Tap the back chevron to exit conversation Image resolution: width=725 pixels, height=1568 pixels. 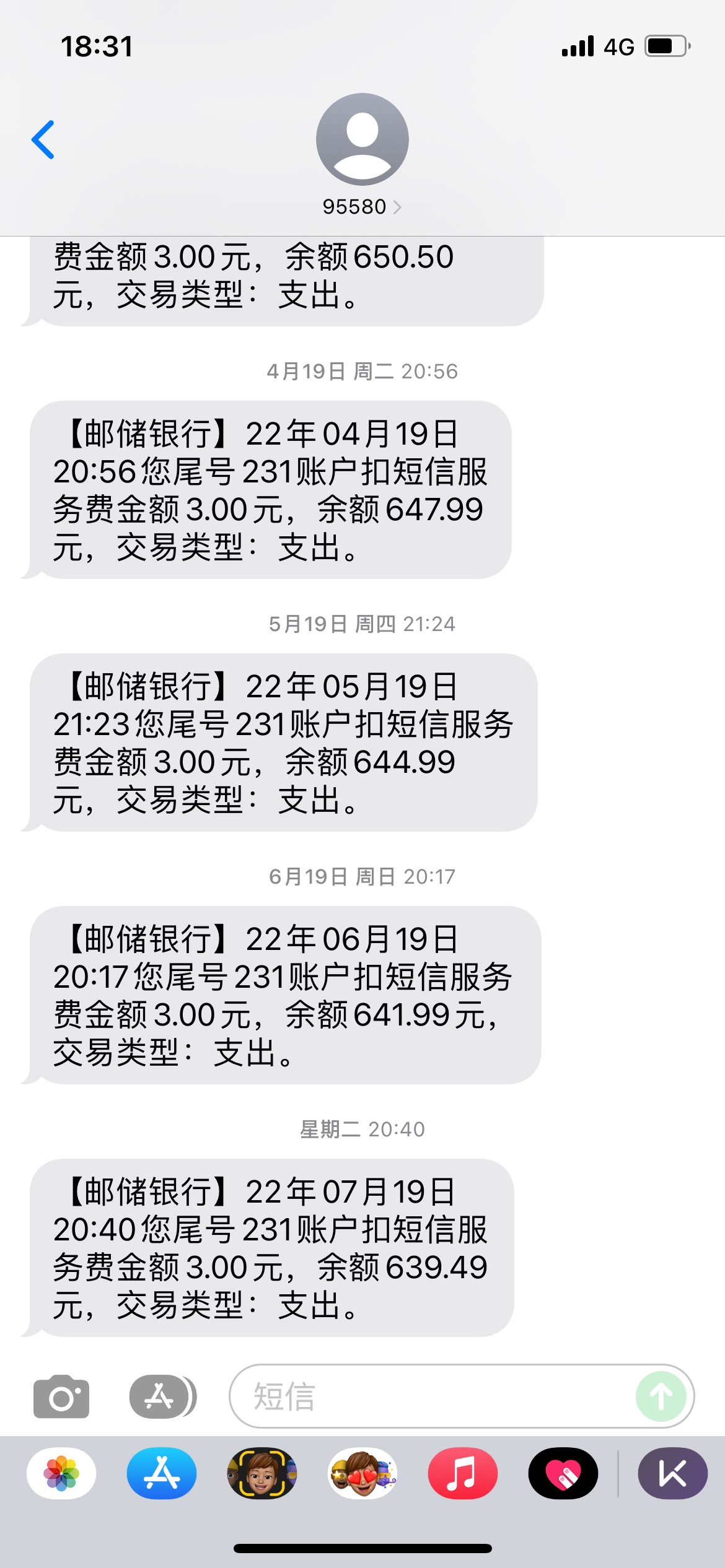43,139
